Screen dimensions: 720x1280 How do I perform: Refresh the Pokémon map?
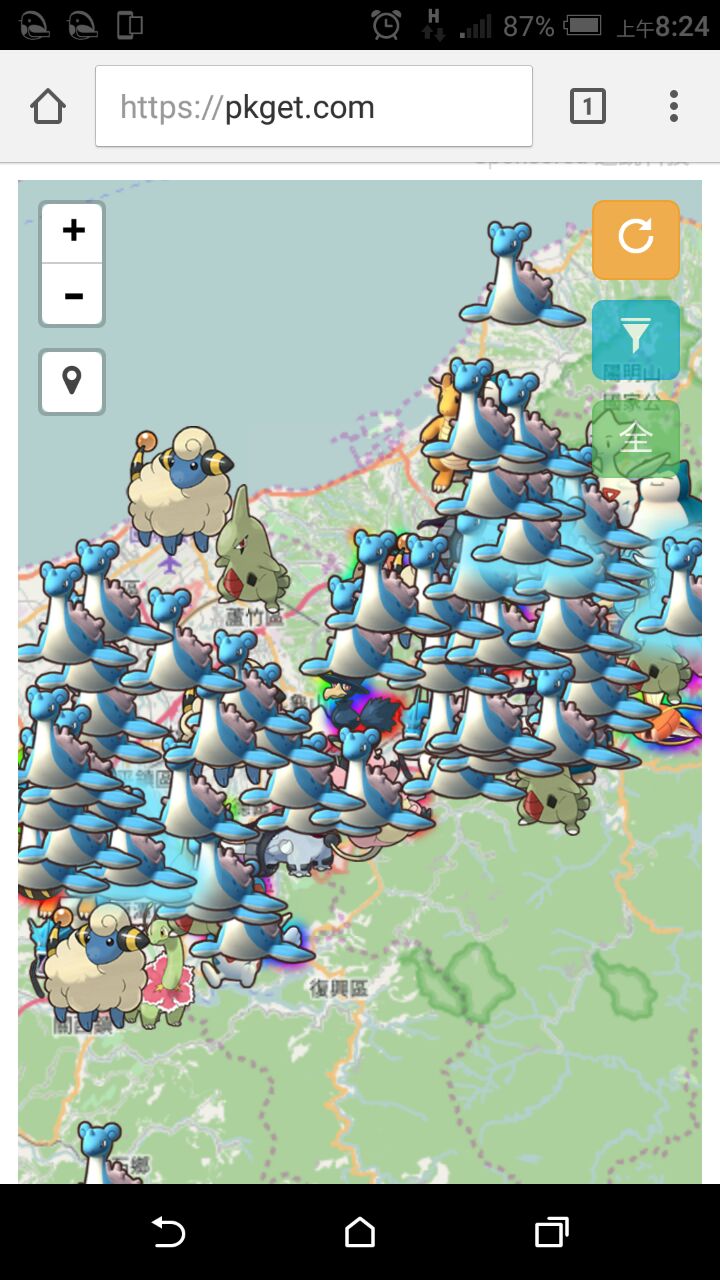pos(636,239)
